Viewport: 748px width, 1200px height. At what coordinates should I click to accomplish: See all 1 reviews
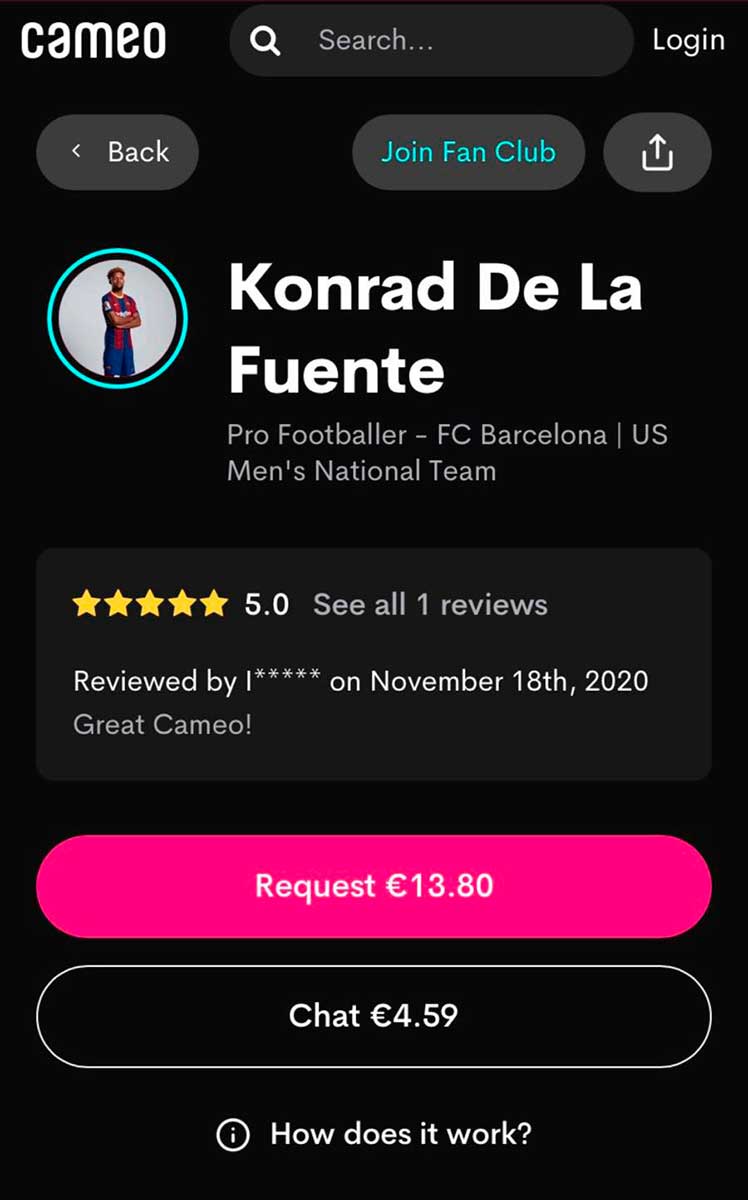430,604
